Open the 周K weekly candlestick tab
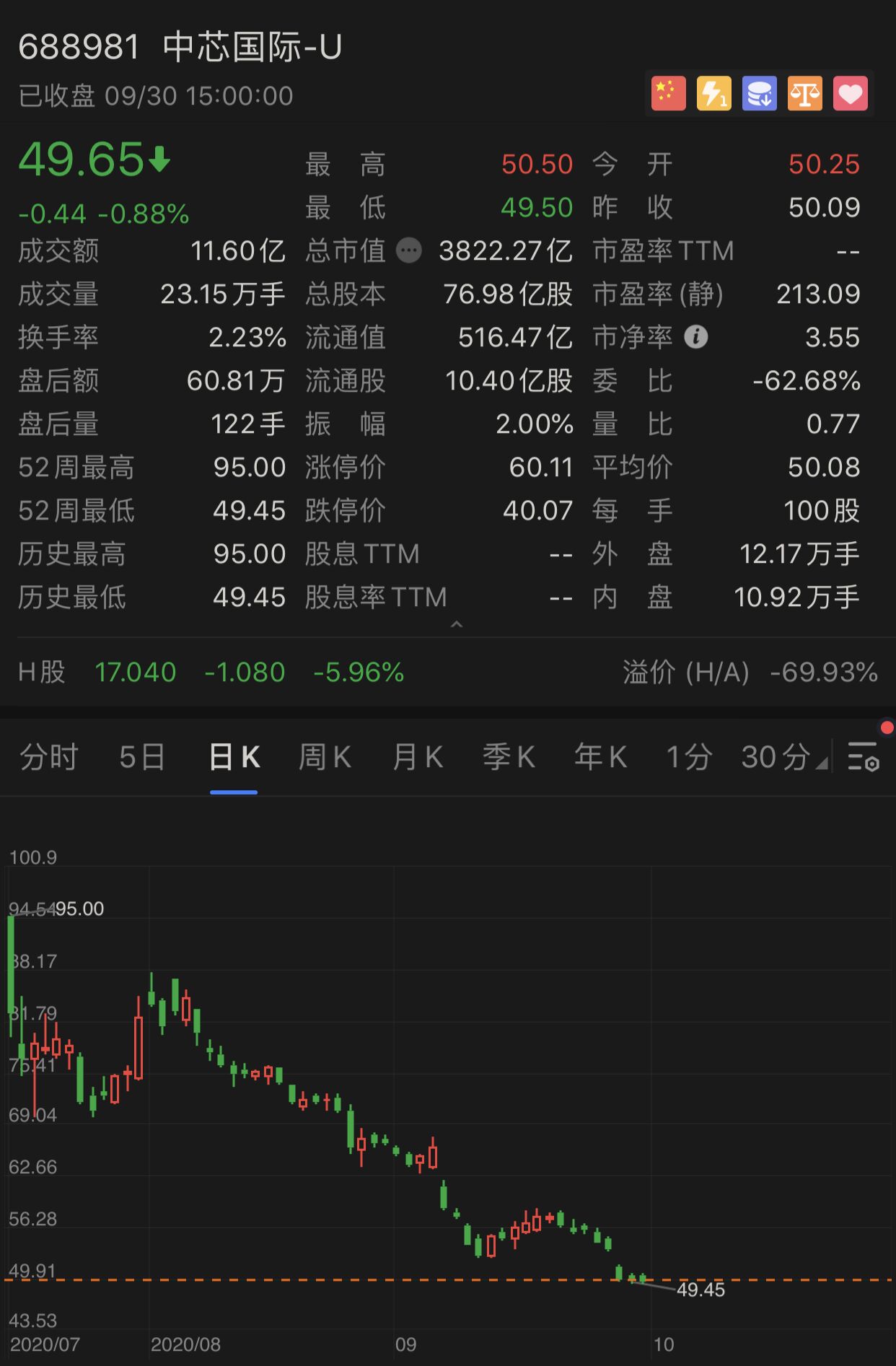 pos(325,757)
